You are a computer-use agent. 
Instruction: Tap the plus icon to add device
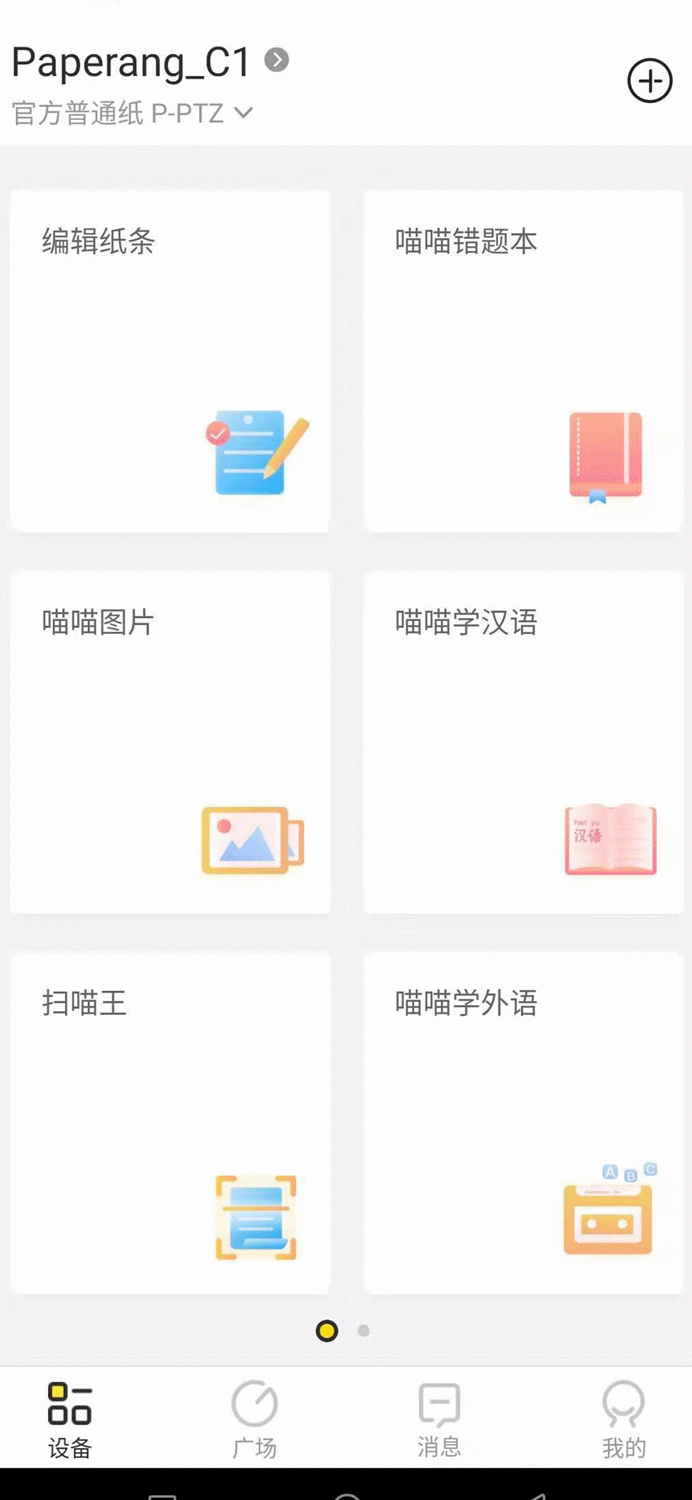pos(649,81)
